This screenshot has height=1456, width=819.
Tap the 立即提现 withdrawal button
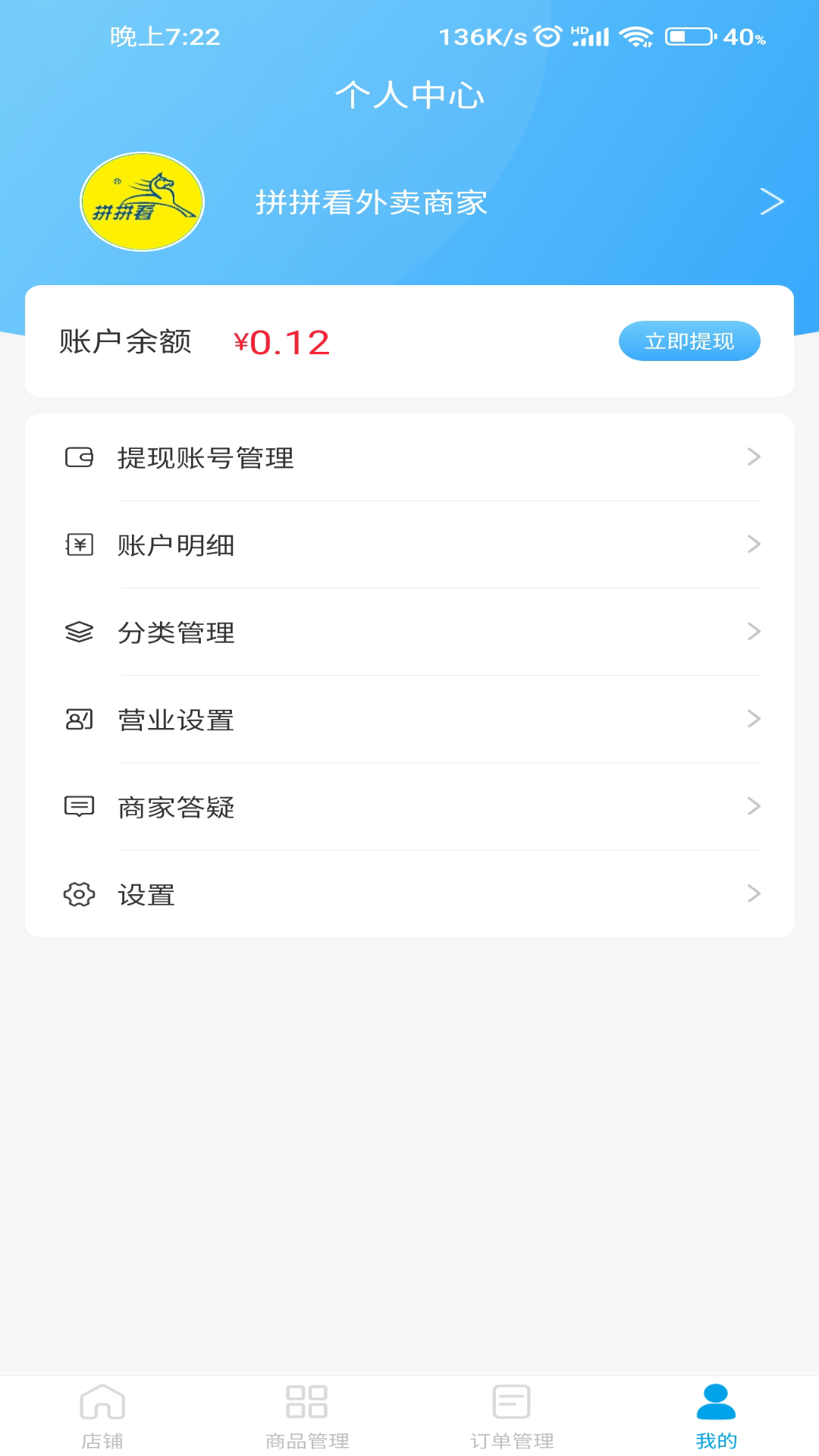(689, 341)
